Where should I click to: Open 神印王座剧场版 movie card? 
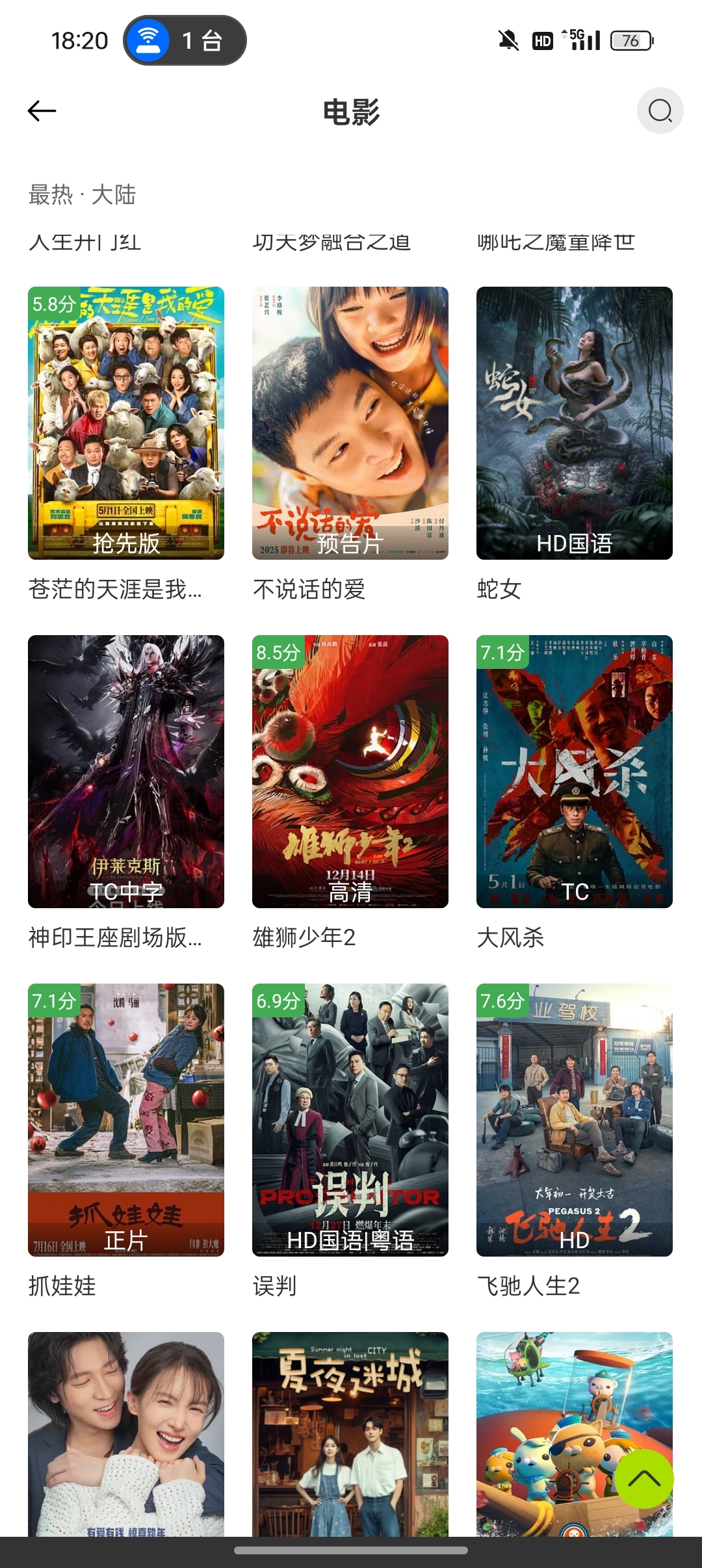click(x=126, y=772)
